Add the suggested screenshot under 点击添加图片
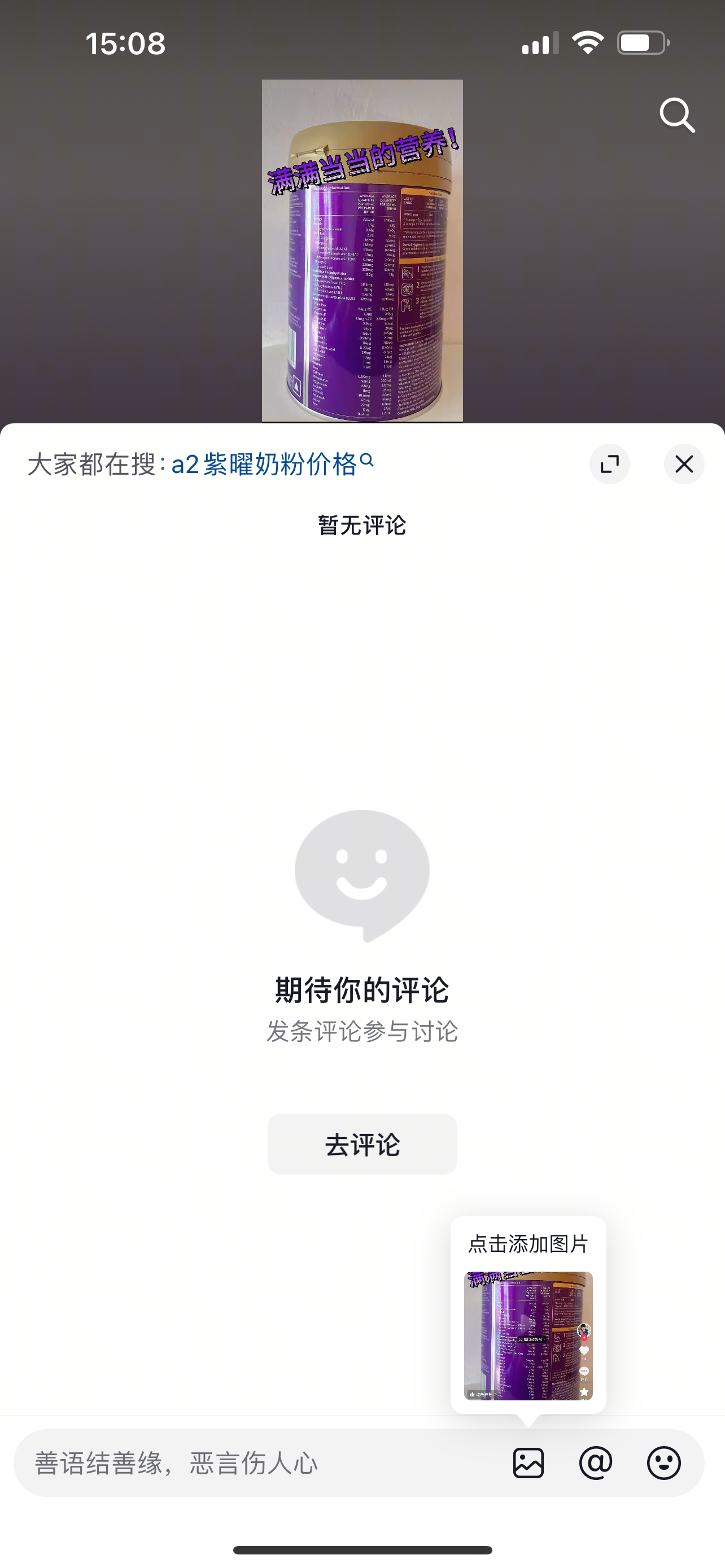The height and width of the screenshot is (1568, 725). (x=529, y=1335)
